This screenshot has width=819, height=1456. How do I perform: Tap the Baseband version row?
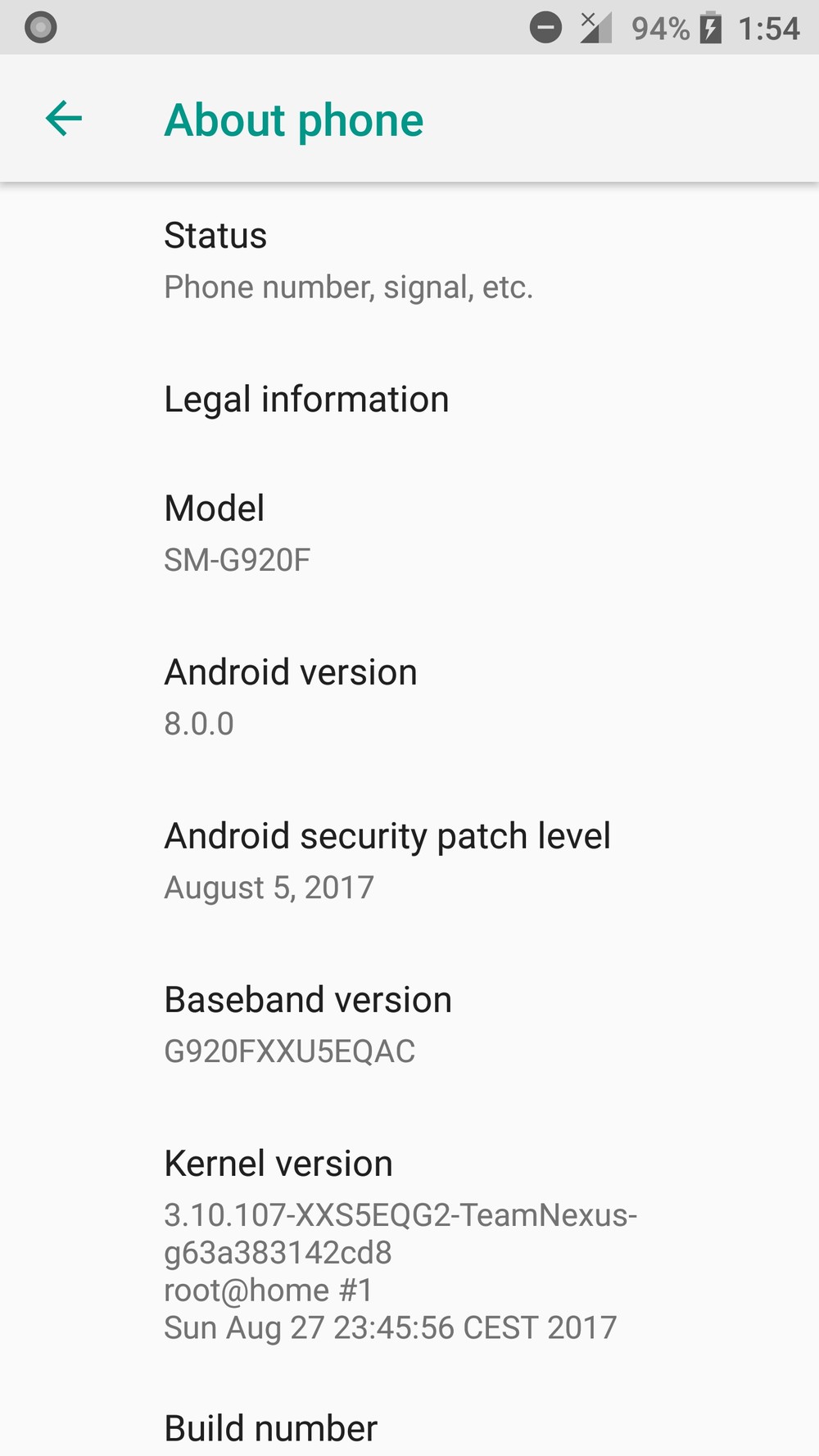tap(409, 1026)
